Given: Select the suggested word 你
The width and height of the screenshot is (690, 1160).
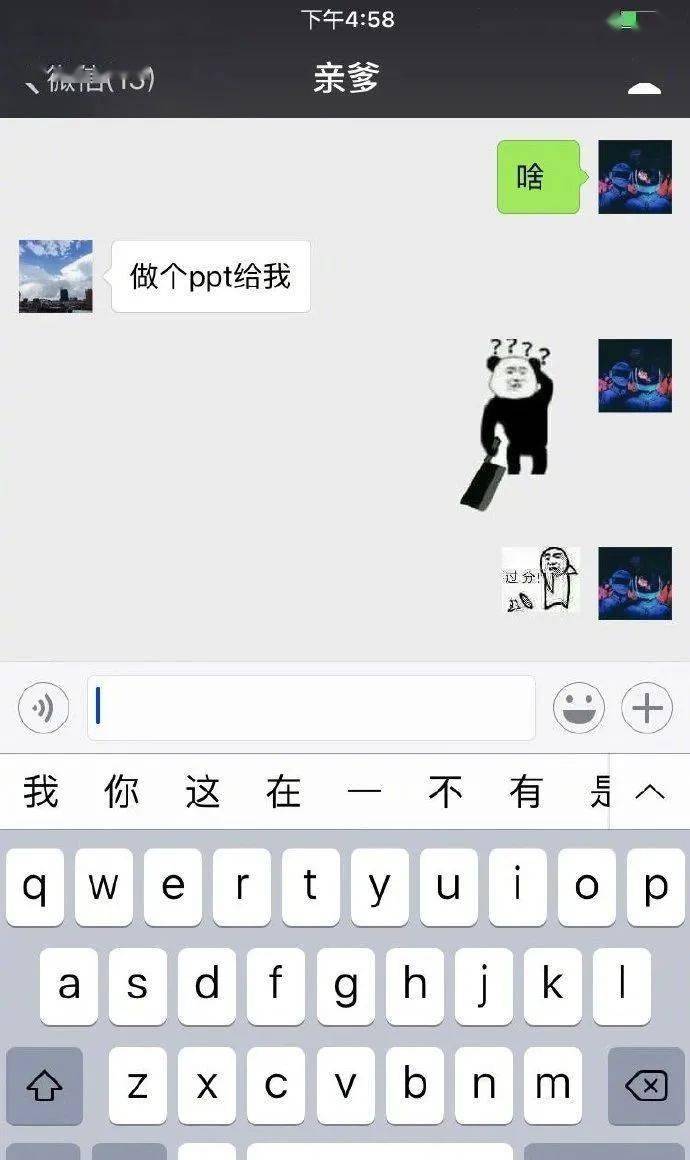Looking at the screenshot, I should [x=122, y=792].
